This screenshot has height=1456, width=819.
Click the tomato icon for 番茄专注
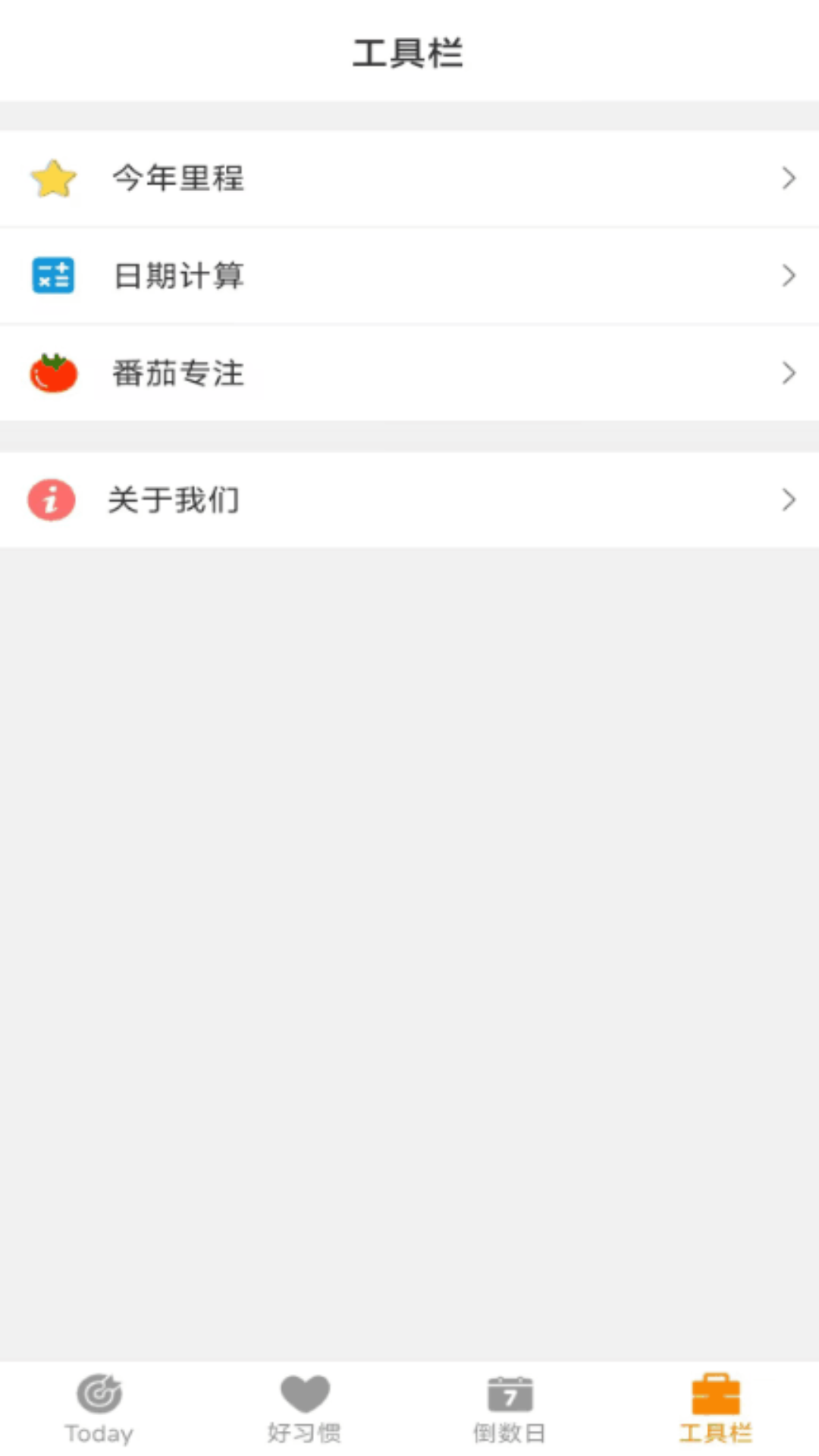point(52,372)
